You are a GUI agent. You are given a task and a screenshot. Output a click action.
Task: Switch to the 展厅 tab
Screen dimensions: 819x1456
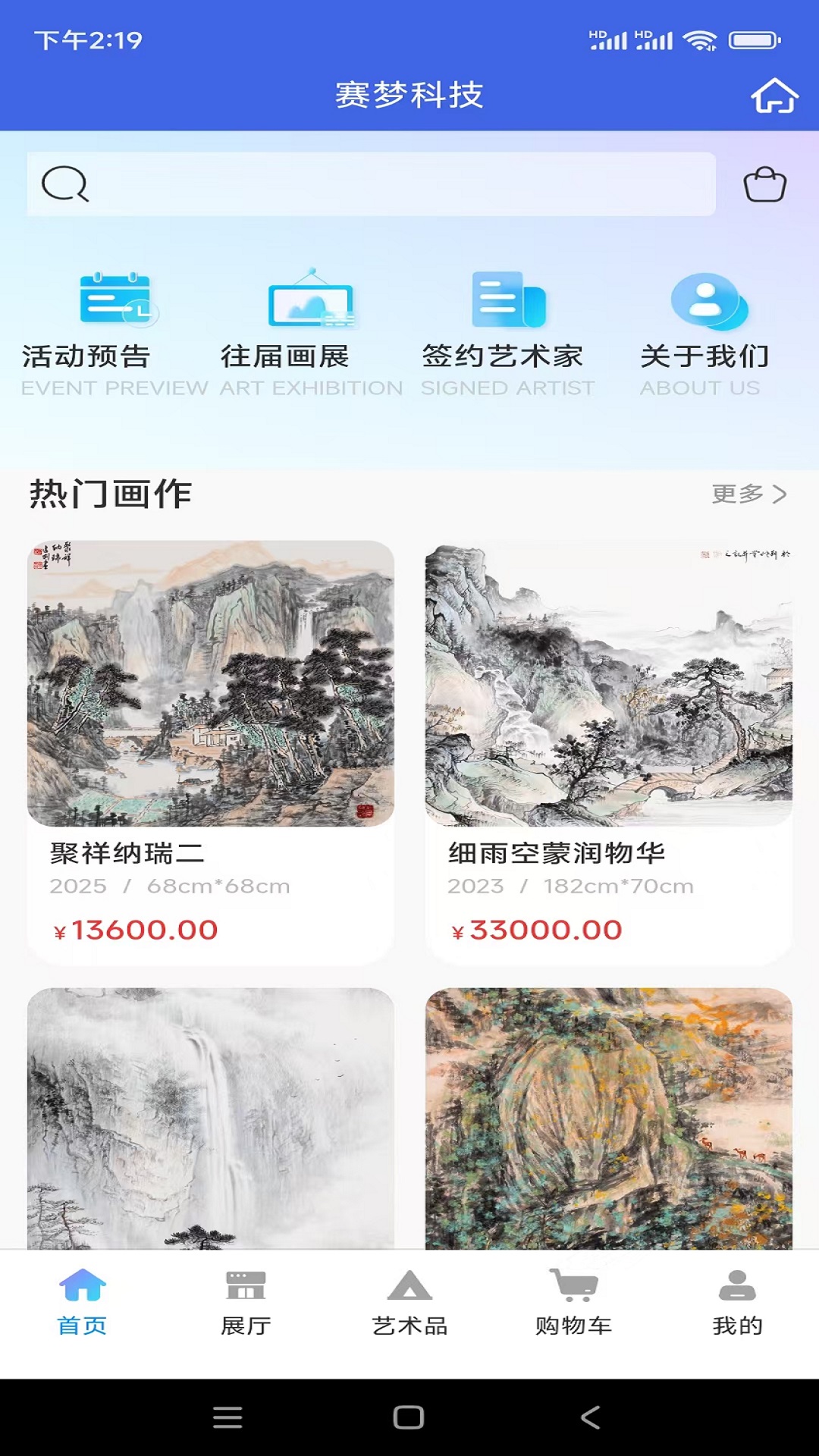click(x=246, y=1303)
